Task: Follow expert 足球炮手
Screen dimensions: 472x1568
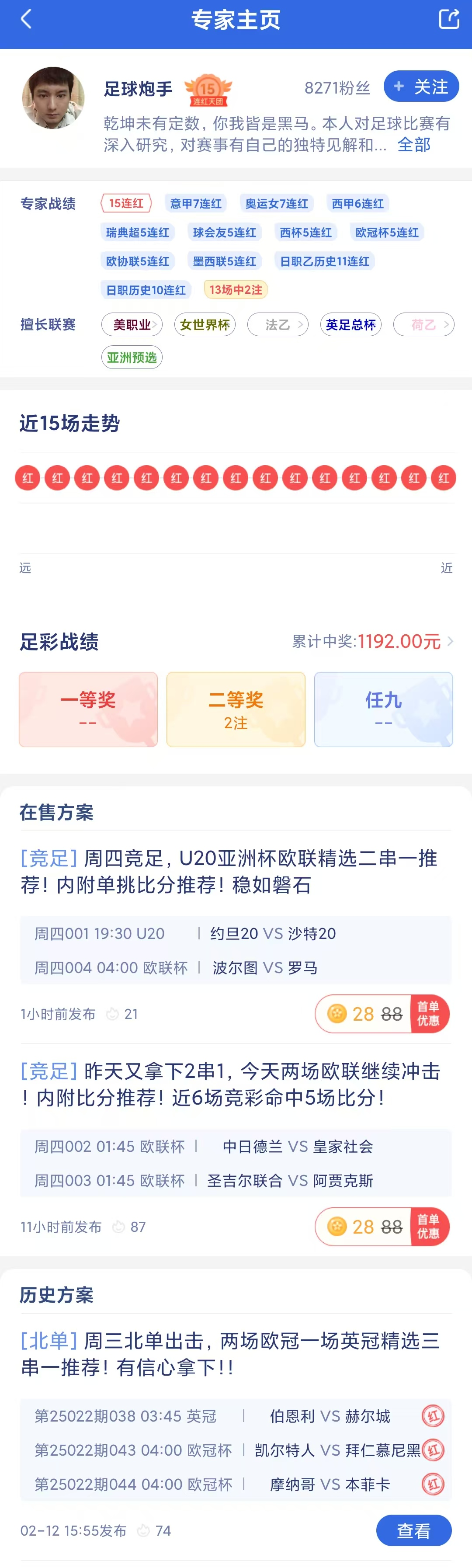Action: click(x=421, y=87)
